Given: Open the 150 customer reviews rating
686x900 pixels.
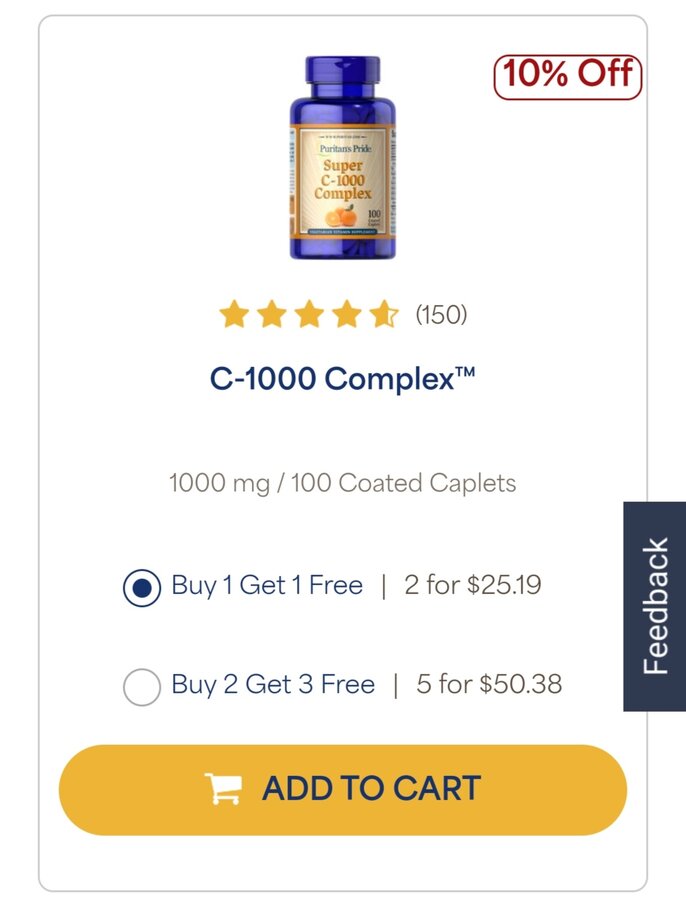Looking at the screenshot, I should pyautogui.click(x=342, y=315).
